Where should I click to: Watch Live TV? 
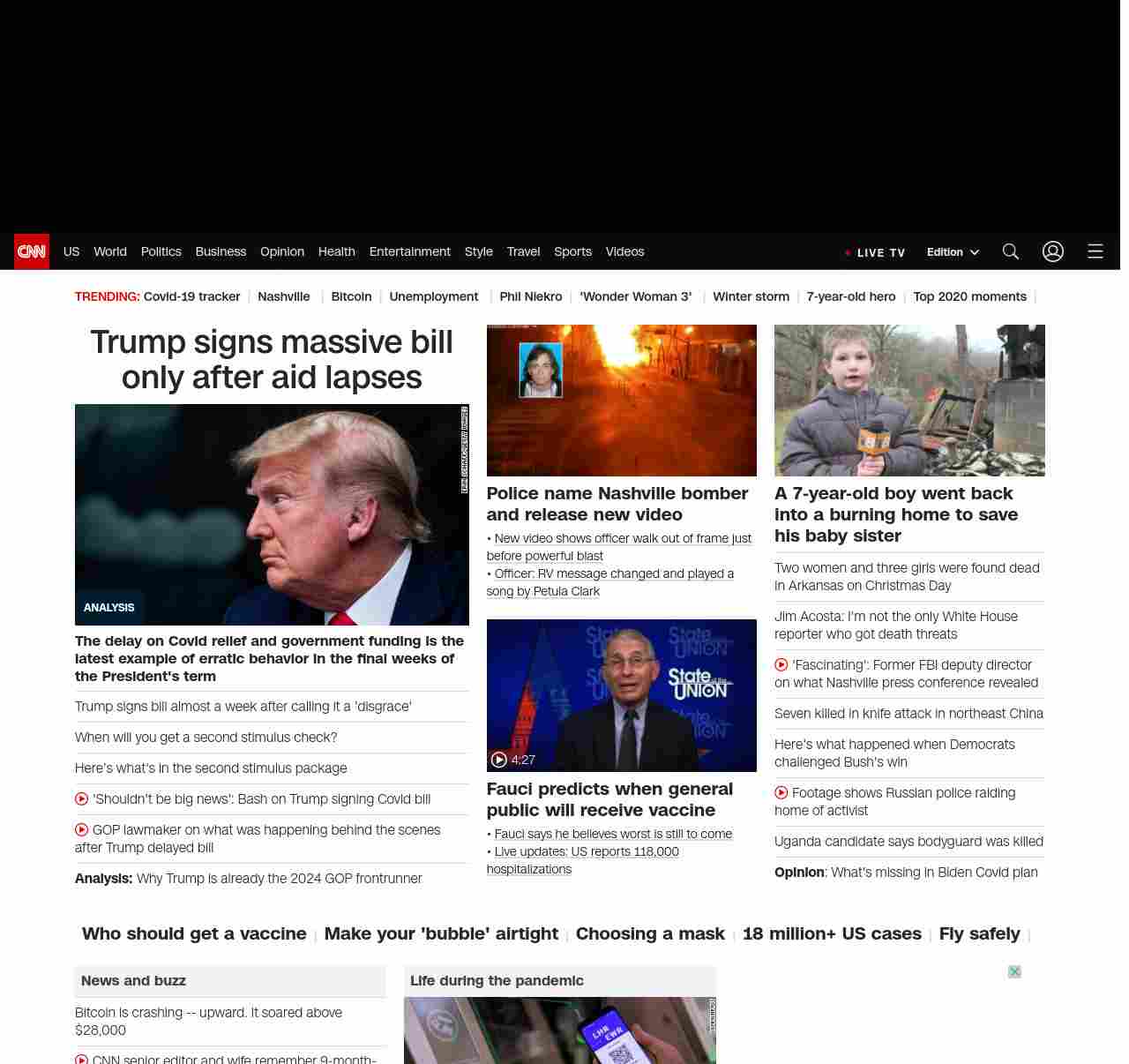pos(875,252)
